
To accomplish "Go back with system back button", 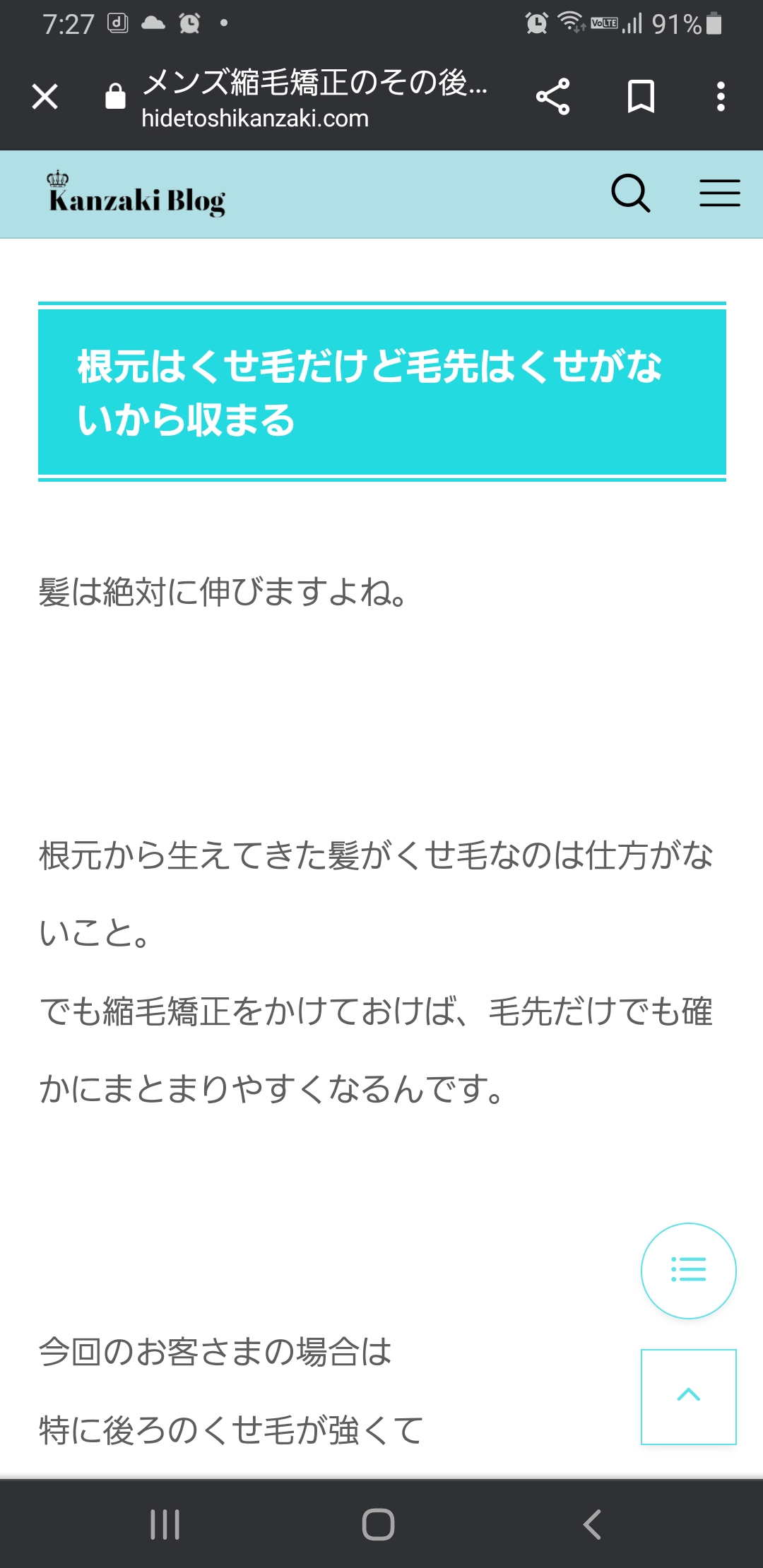I will (592, 1524).
